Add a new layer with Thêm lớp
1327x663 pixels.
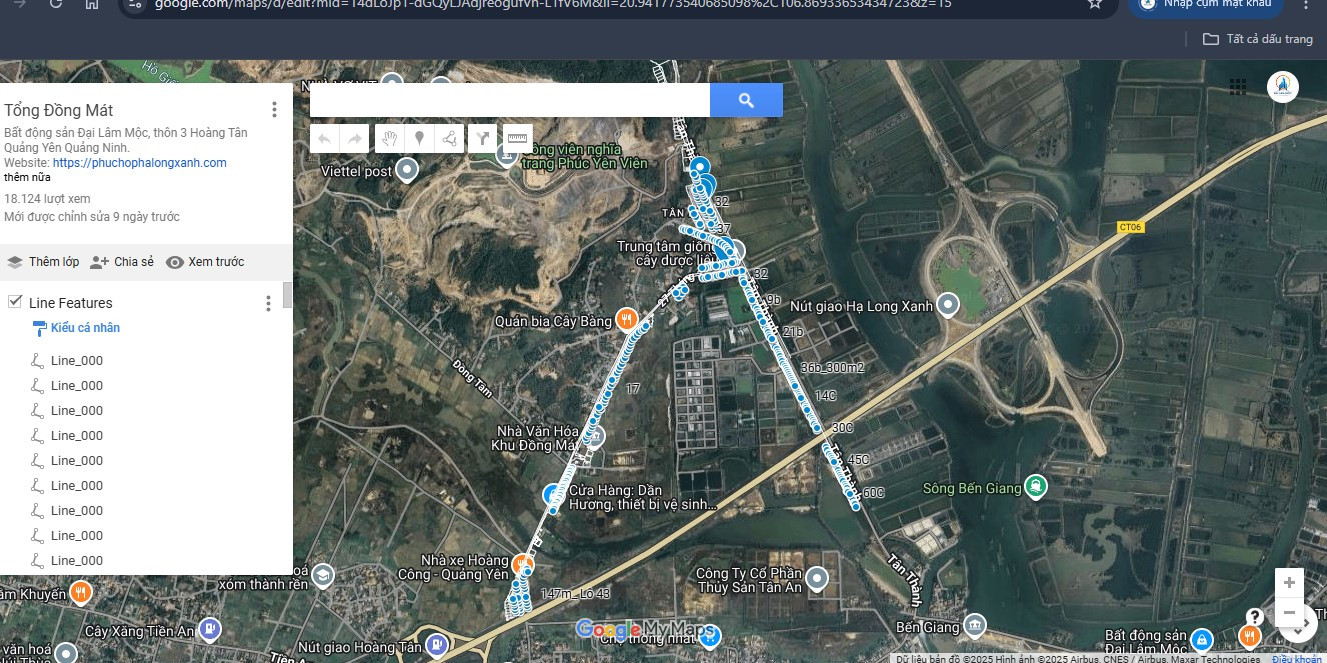[43, 262]
